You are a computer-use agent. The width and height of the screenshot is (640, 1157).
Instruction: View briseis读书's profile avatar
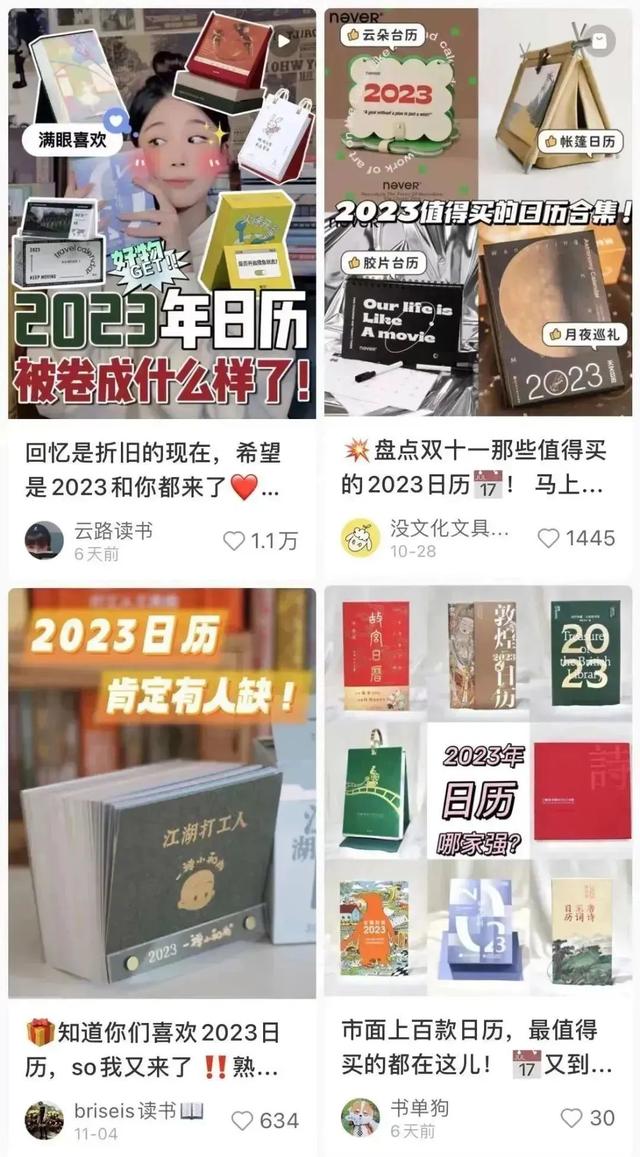[x=44, y=1120]
